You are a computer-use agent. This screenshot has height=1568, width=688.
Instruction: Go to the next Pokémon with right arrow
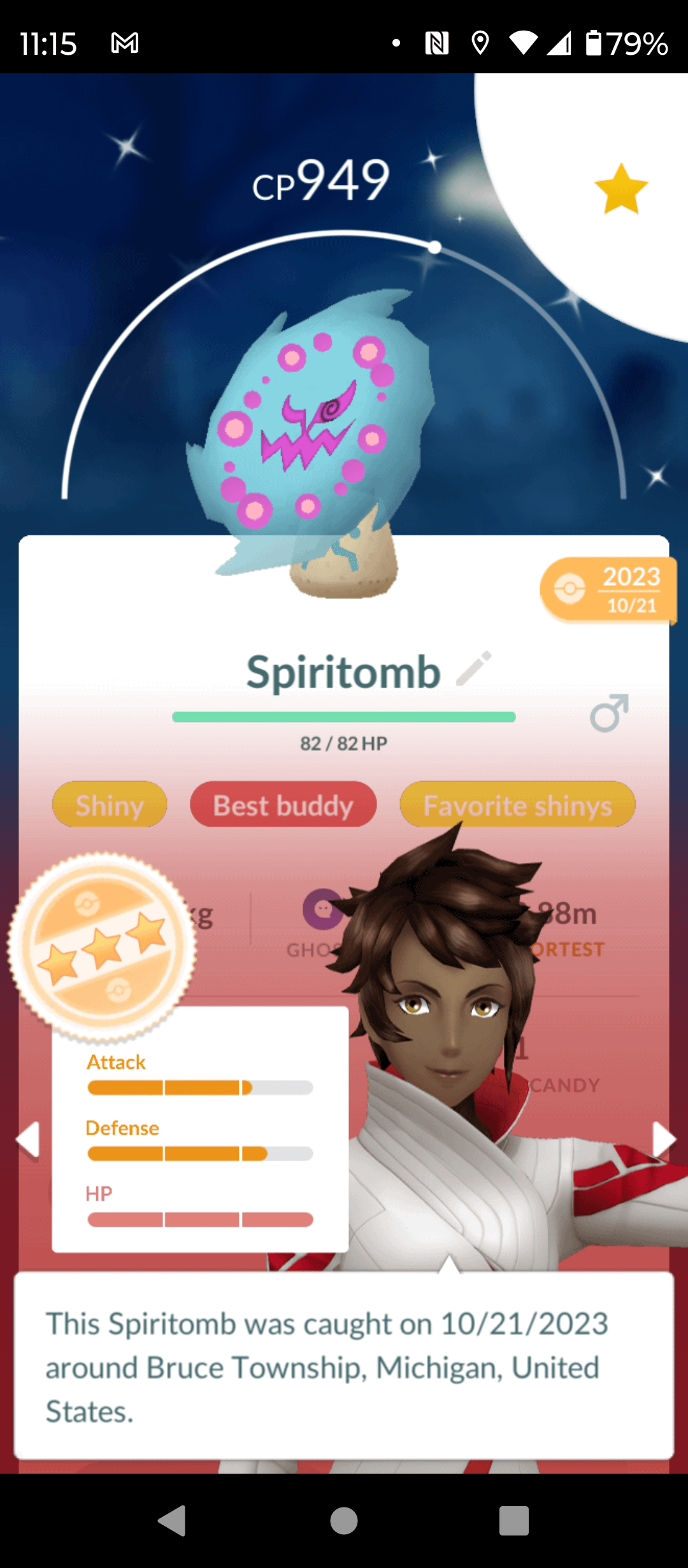click(663, 1139)
